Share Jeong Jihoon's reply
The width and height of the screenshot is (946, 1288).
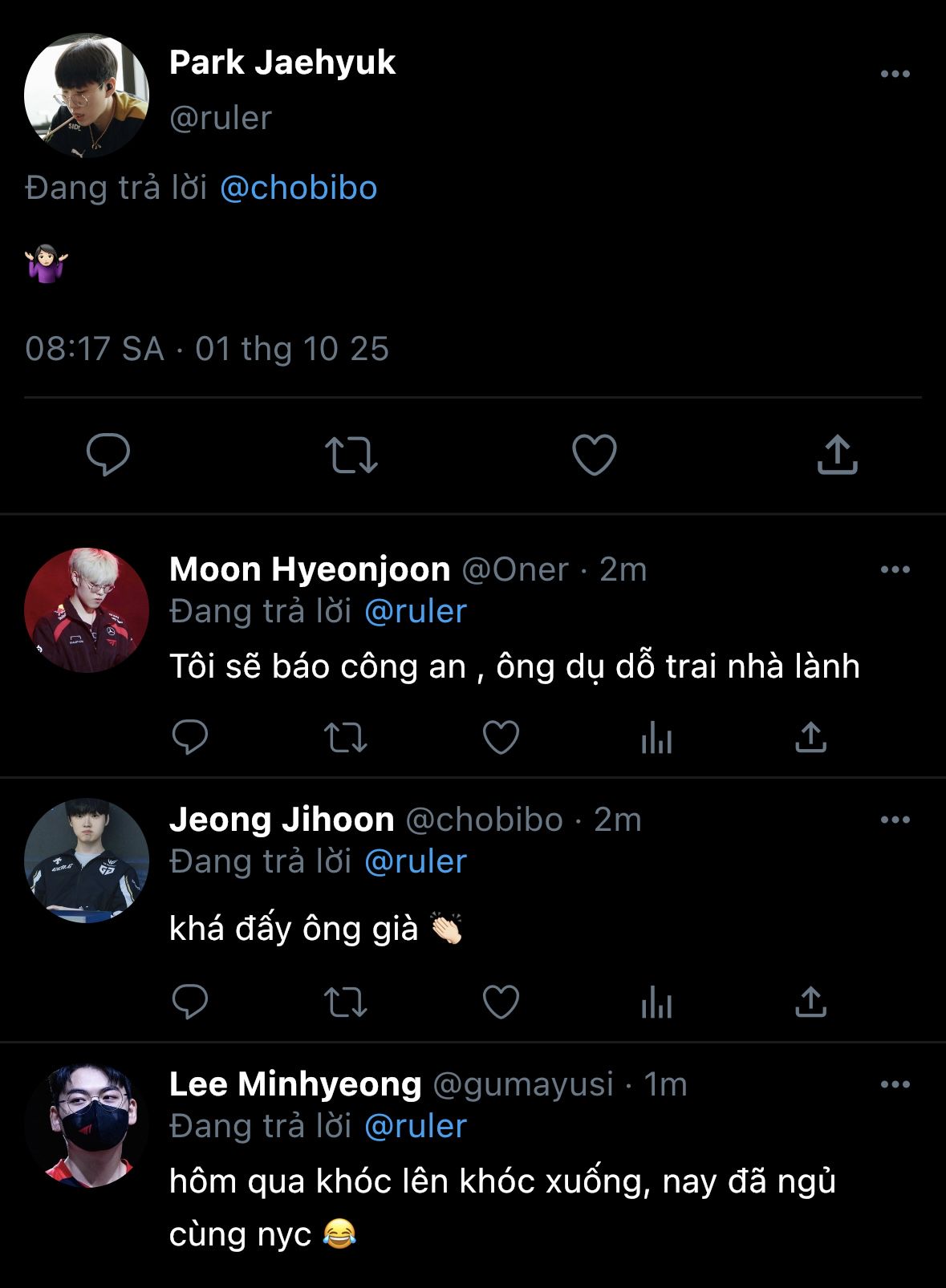click(x=810, y=1002)
